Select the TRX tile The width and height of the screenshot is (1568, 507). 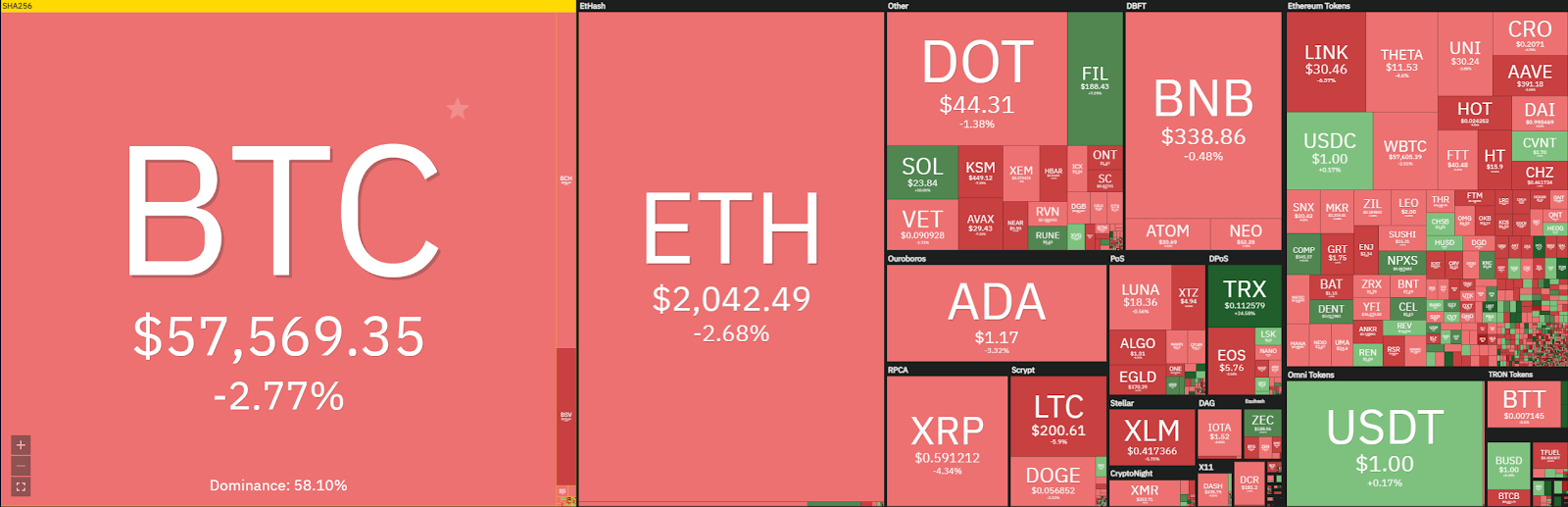click(1245, 295)
